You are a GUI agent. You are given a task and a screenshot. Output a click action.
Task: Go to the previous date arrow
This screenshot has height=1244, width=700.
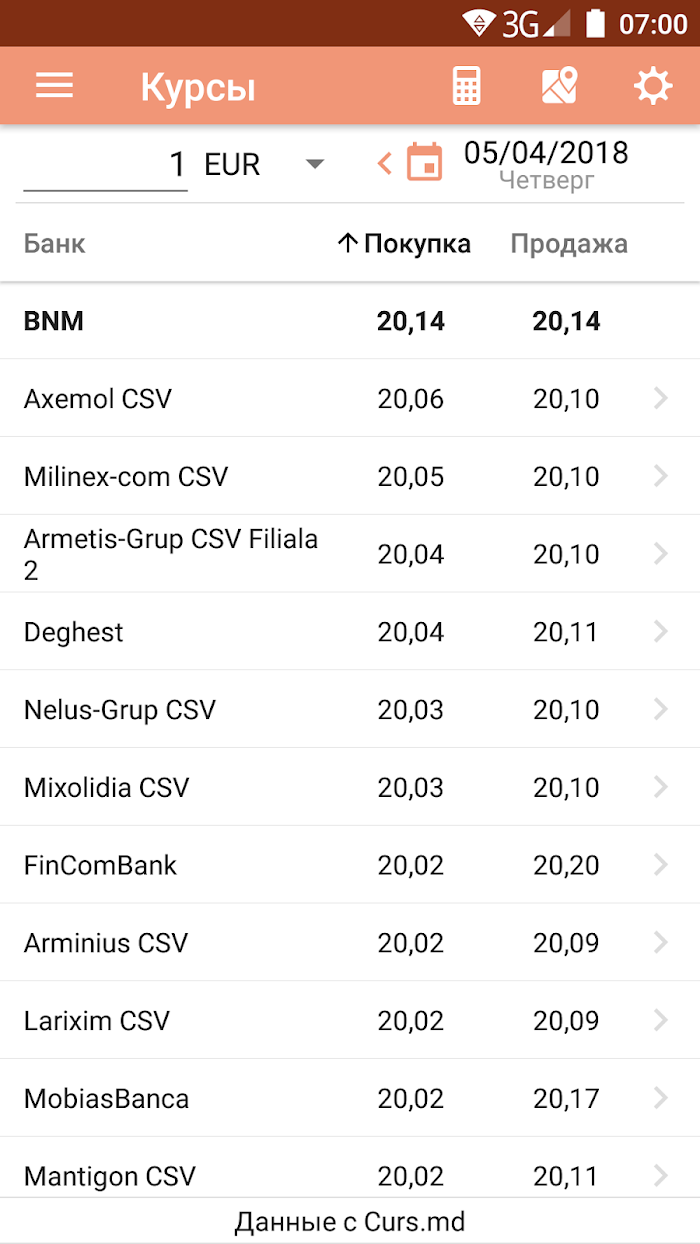(x=384, y=163)
